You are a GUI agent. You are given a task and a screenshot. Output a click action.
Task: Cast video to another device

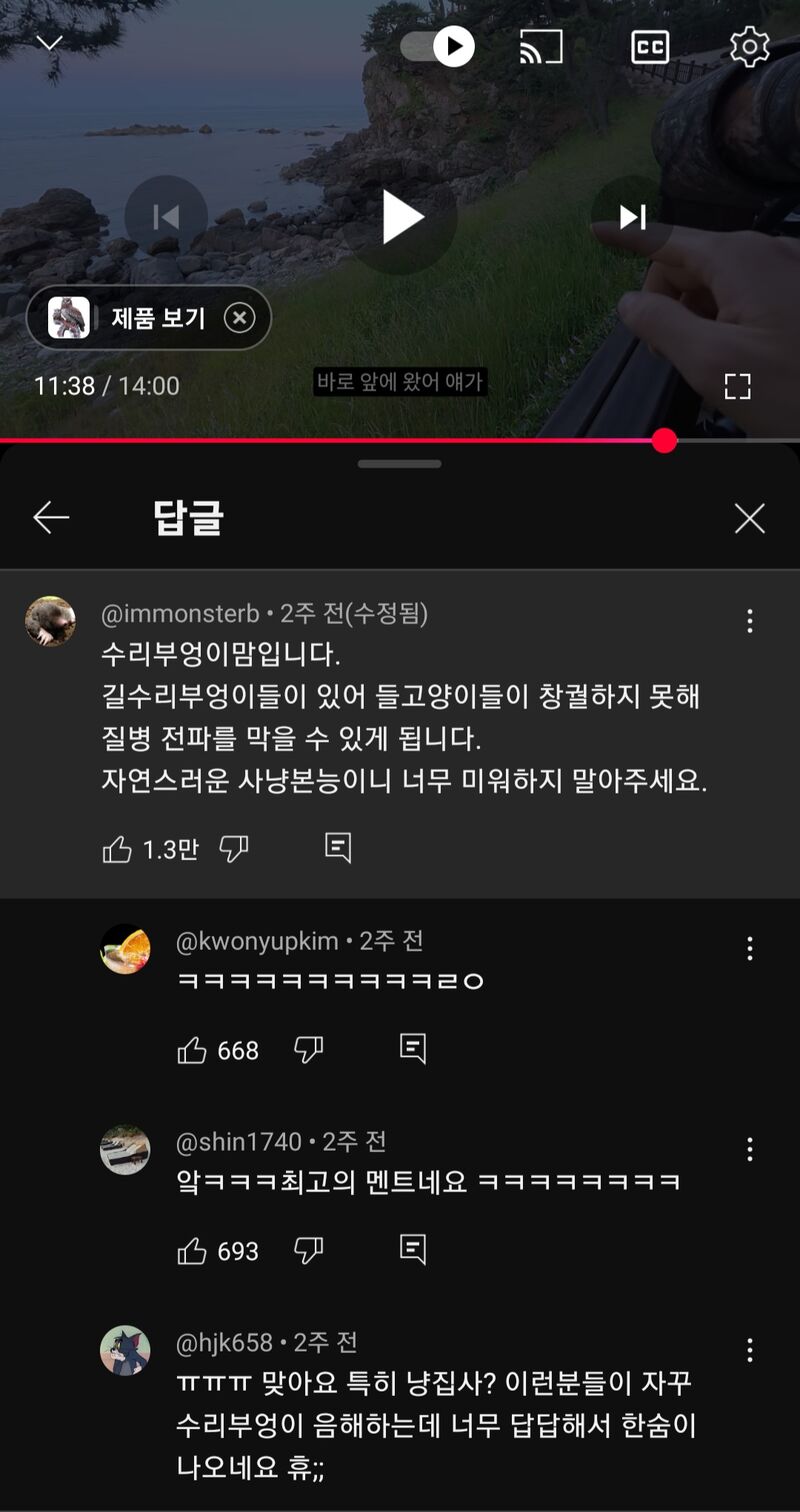541,47
